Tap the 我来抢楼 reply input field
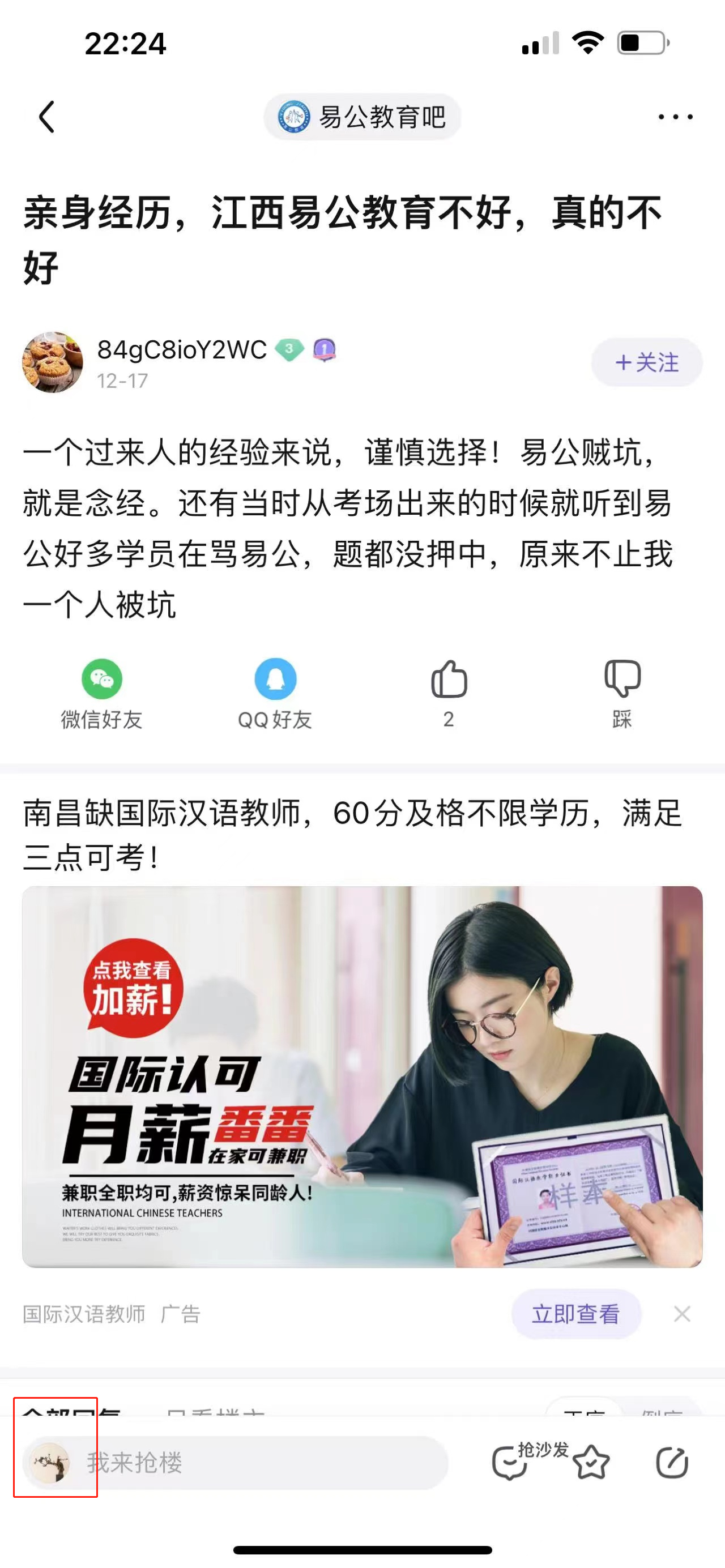Viewport: 725px width, 1568px height. [262, 1462]
